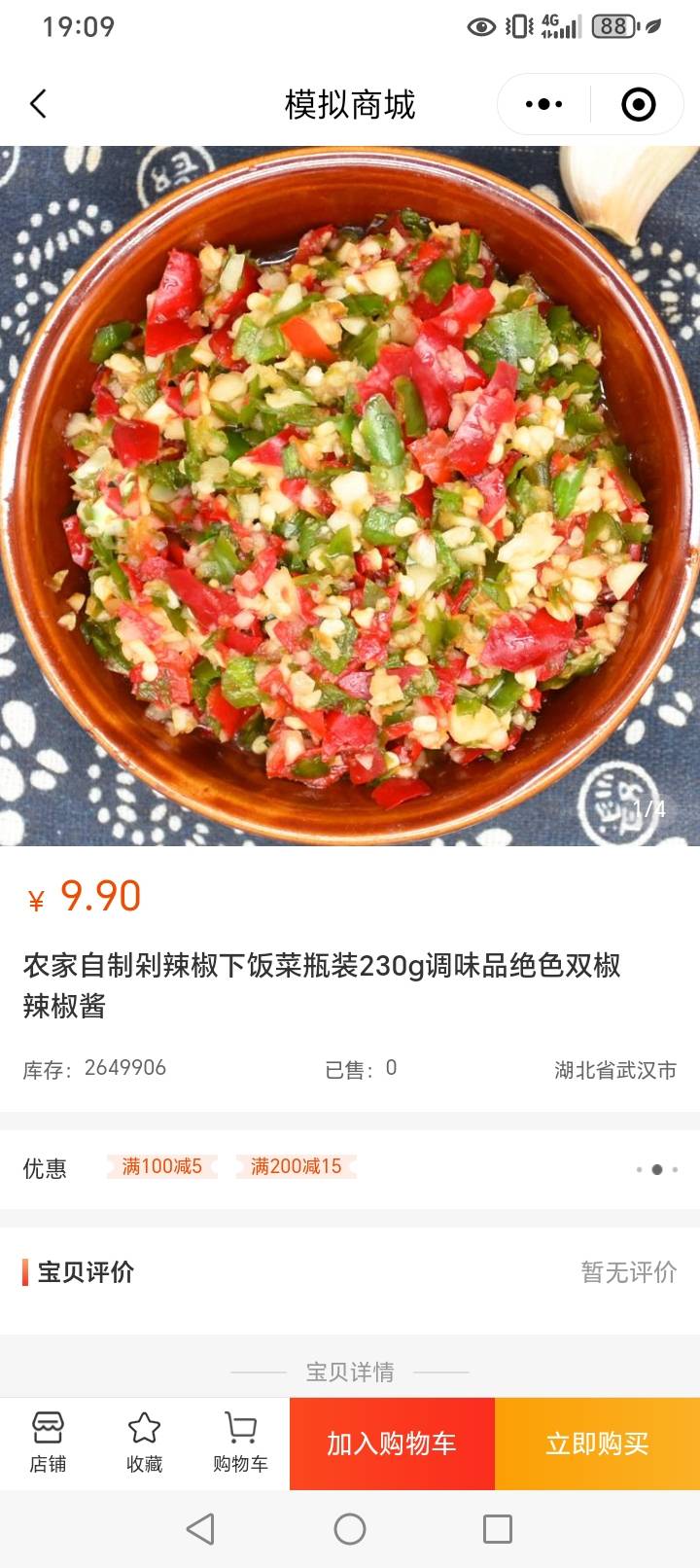Open the mini program more-options menu

click(x=543, y=104)
